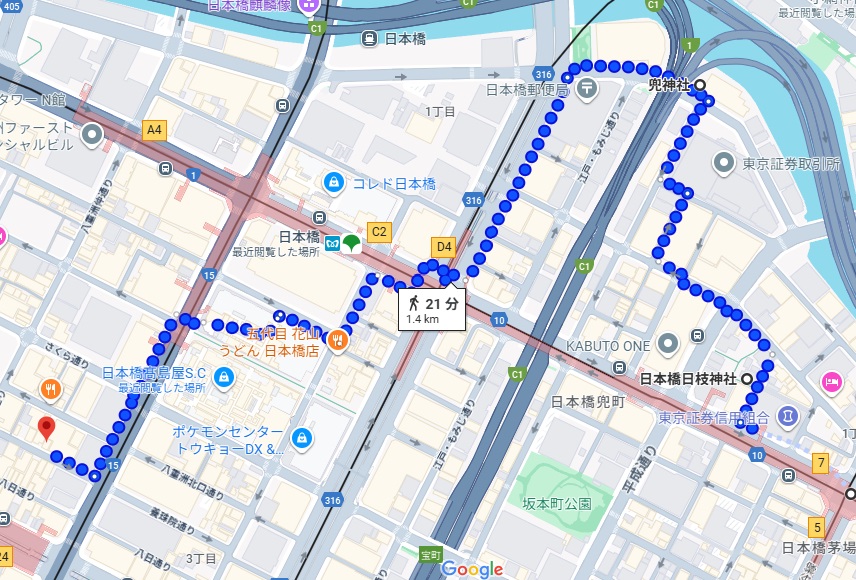Open the コレド日本橋 shopping marker
Image resolution: width=856 pixels, height=580 pixels.
pyautogui.click(x=333, y=182)
